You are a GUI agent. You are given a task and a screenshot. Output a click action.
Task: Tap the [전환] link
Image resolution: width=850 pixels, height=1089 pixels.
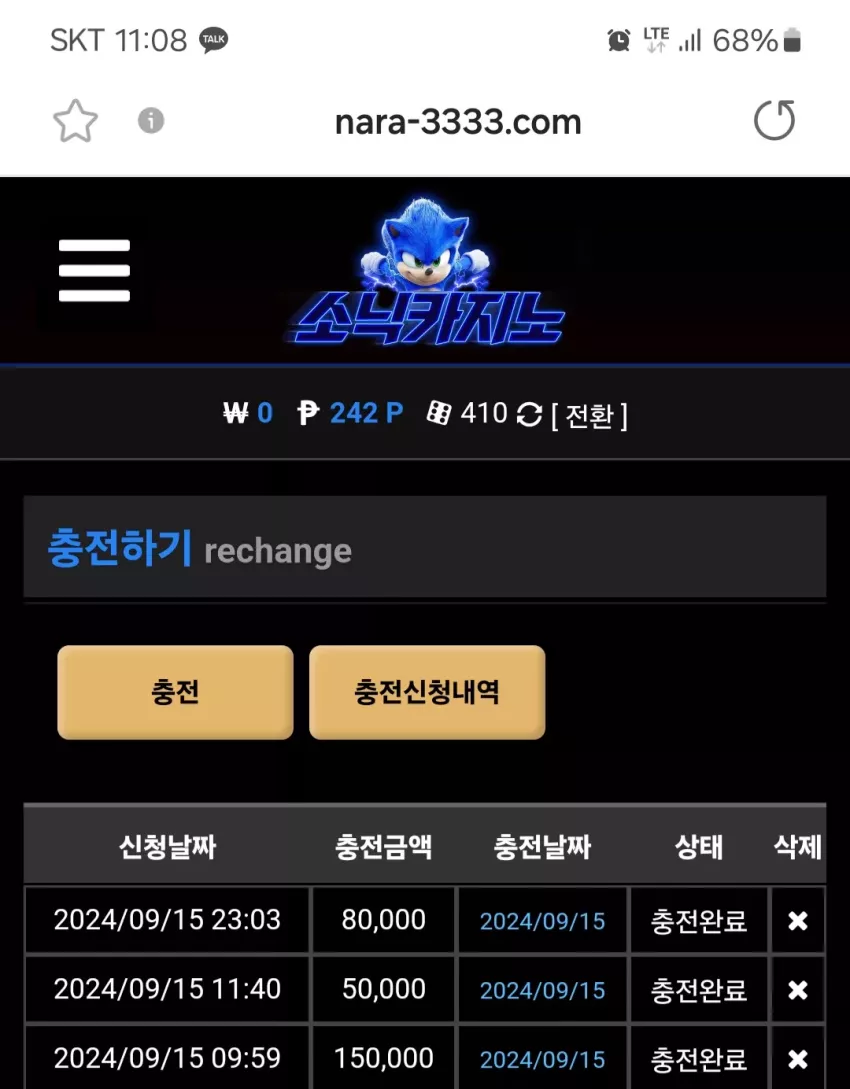[x=589, y=415]
